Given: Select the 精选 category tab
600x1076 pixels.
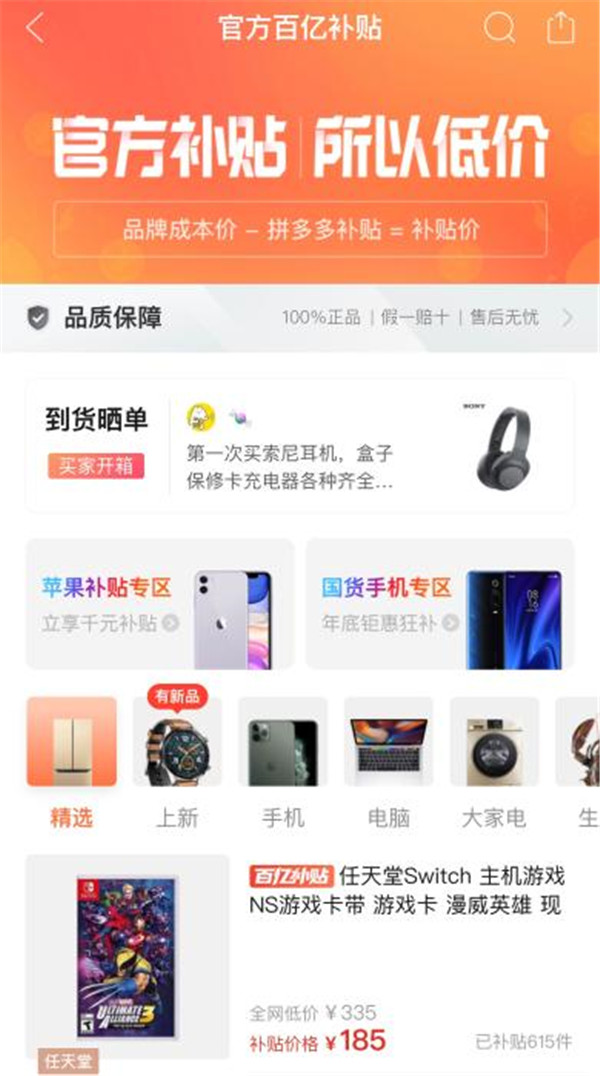Looking at the screenshot, I should point(71,763).
